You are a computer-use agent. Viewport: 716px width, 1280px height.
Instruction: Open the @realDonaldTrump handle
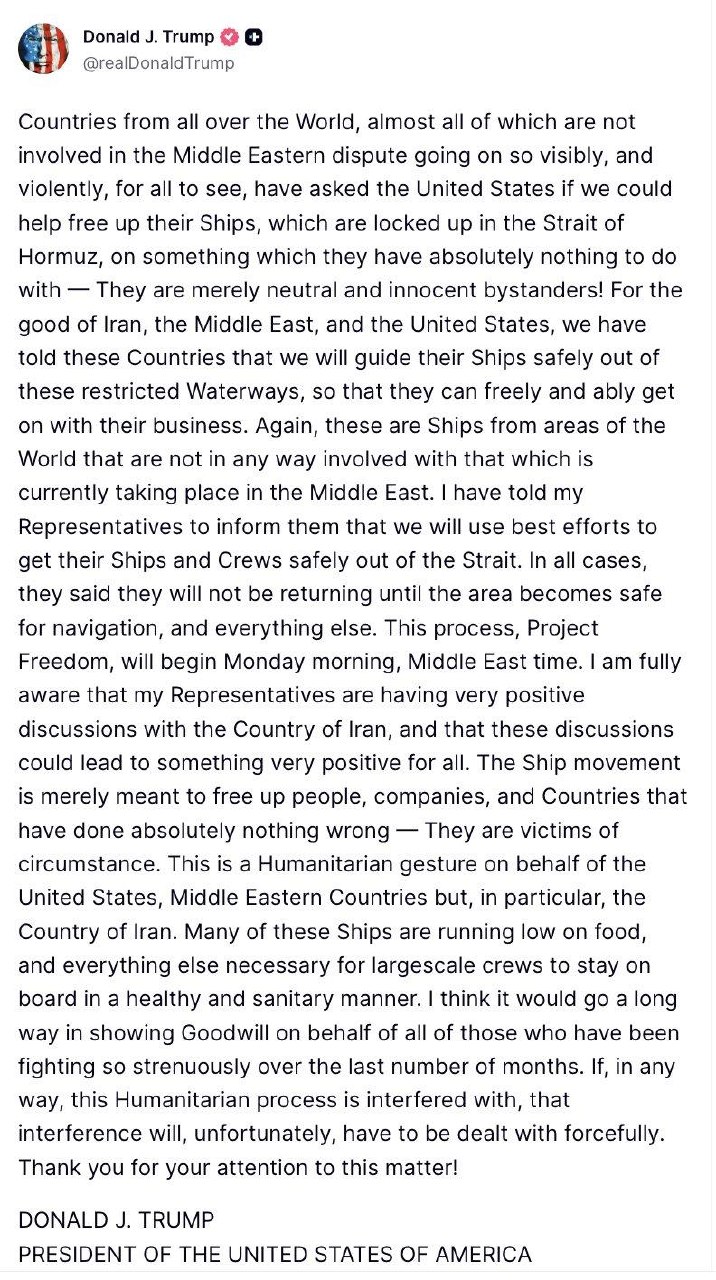point(159,63)
